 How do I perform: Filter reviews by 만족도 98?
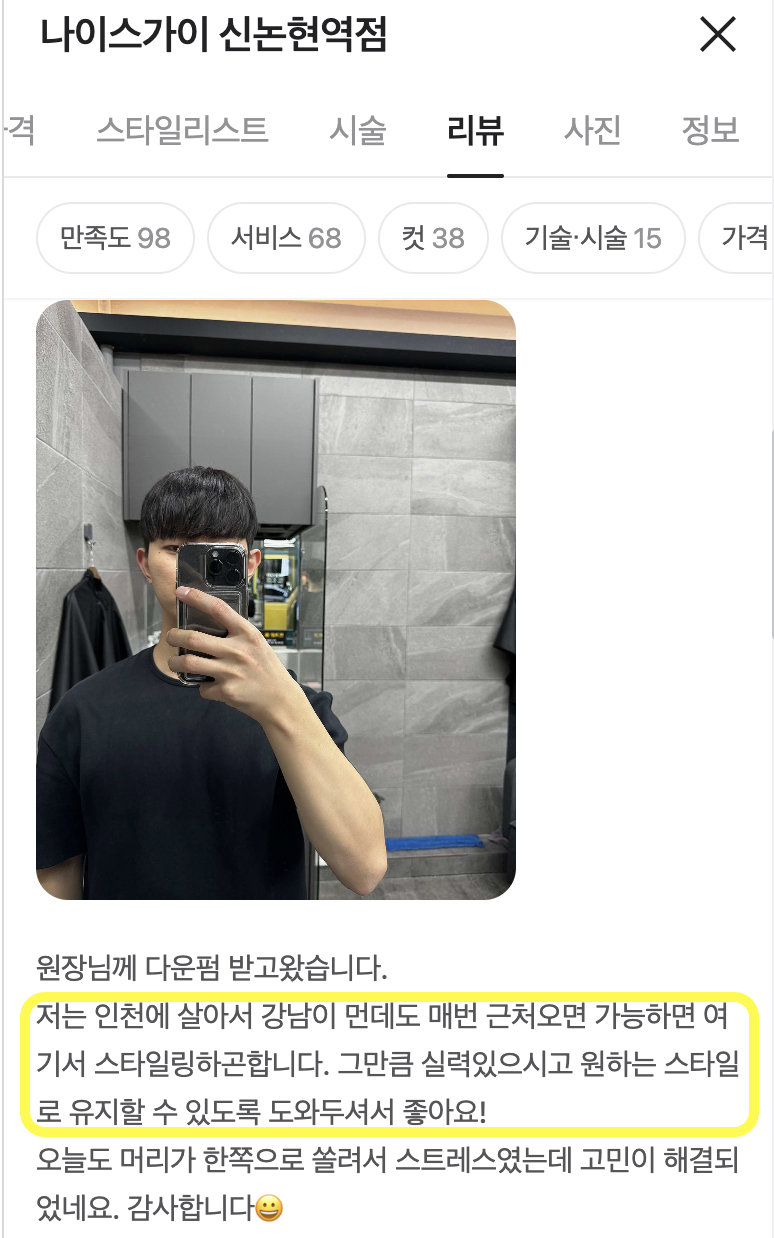click(x=115, y=238)
